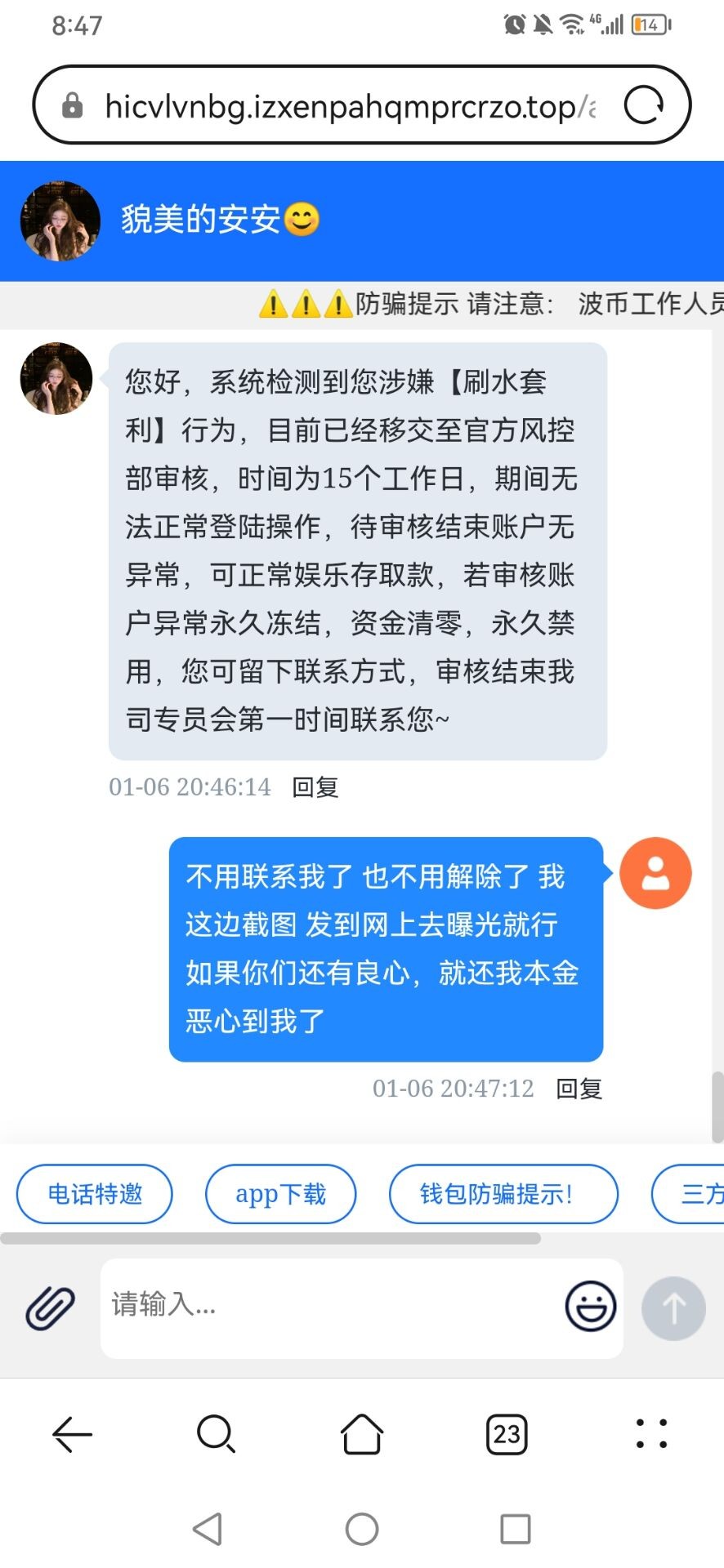Go back using the browser back arrow
The image size is (724, 1568).
point(72,1434)
